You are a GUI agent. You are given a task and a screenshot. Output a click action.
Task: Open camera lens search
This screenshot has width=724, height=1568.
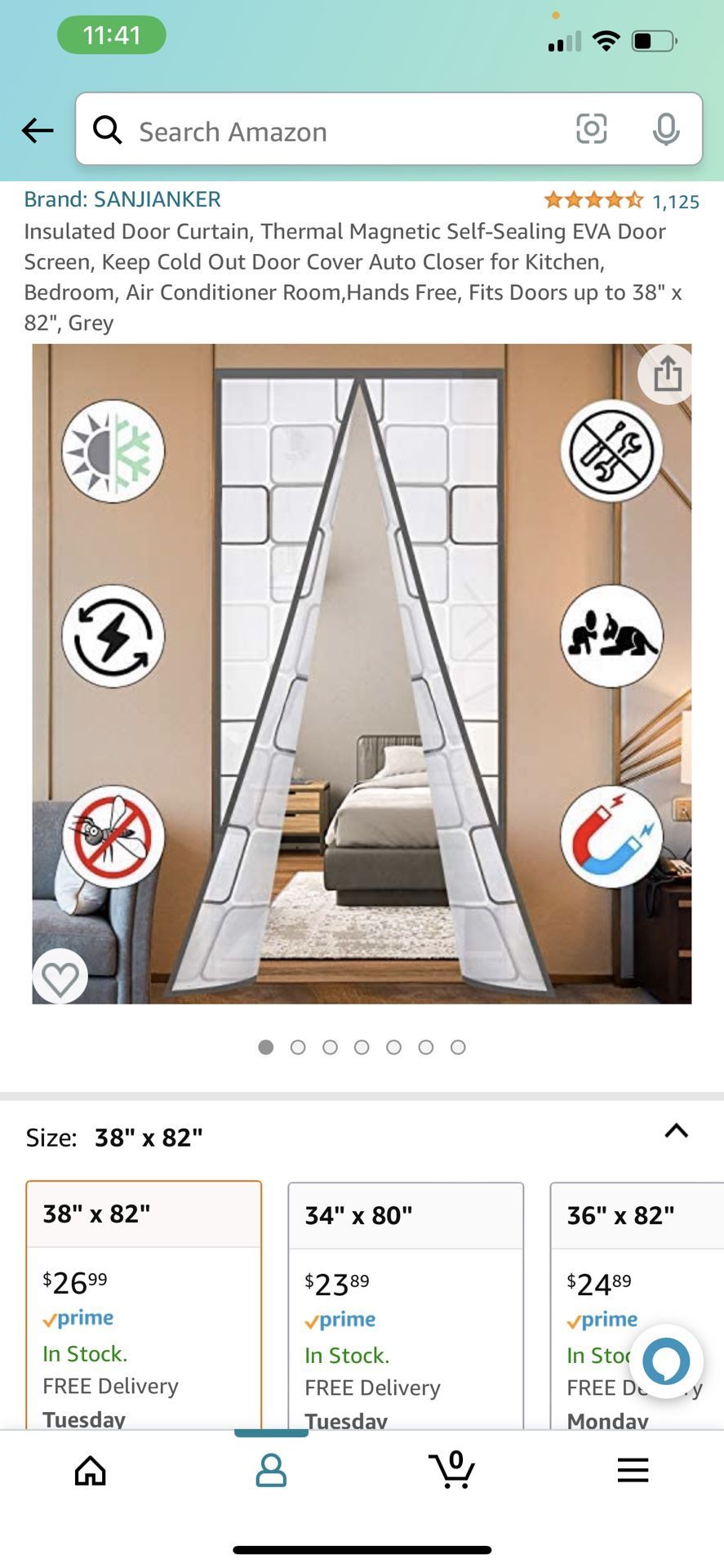(x=591, y=129)
